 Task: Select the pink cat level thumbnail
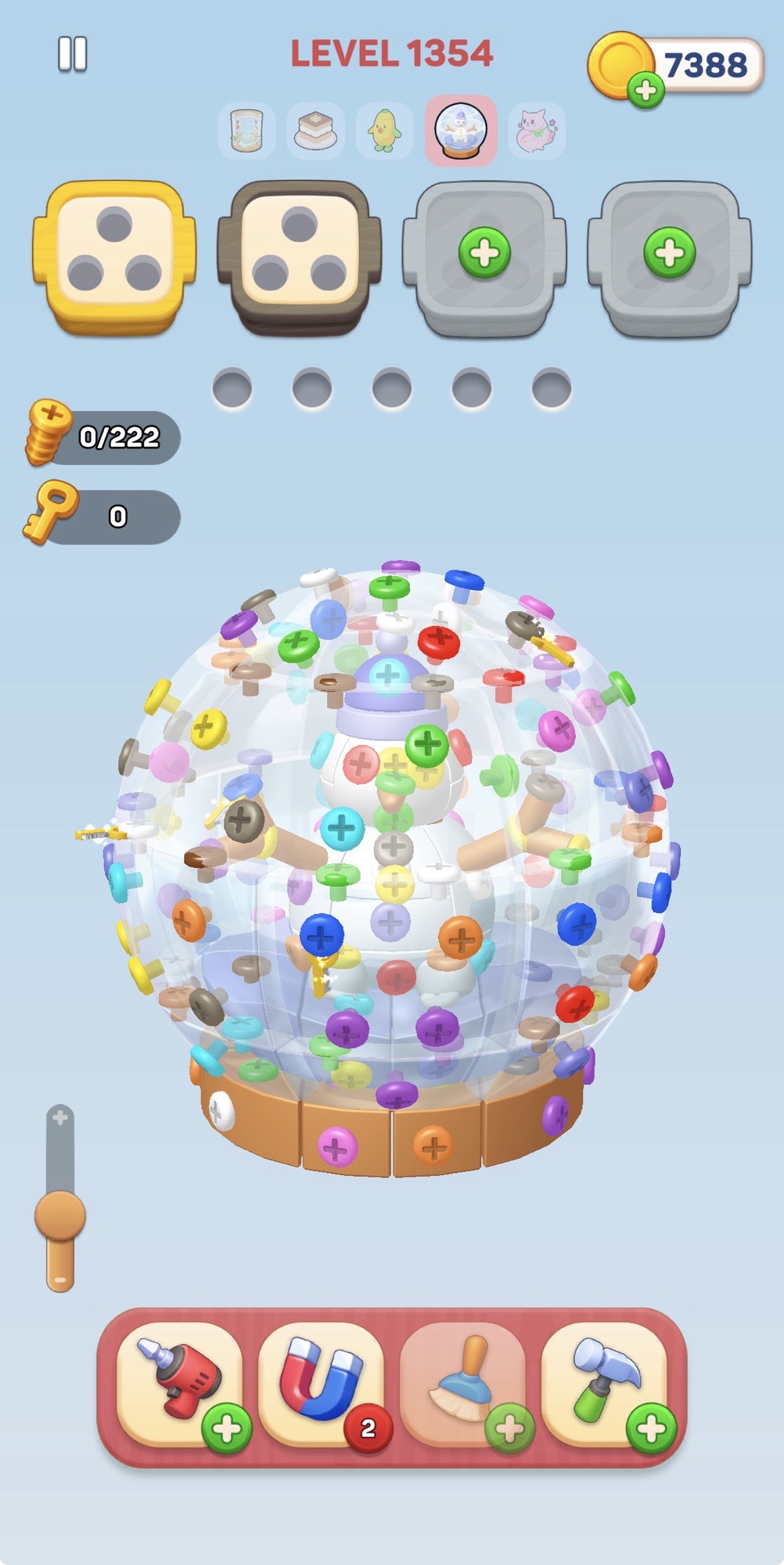pyautogui.click(x=536, y=131)
